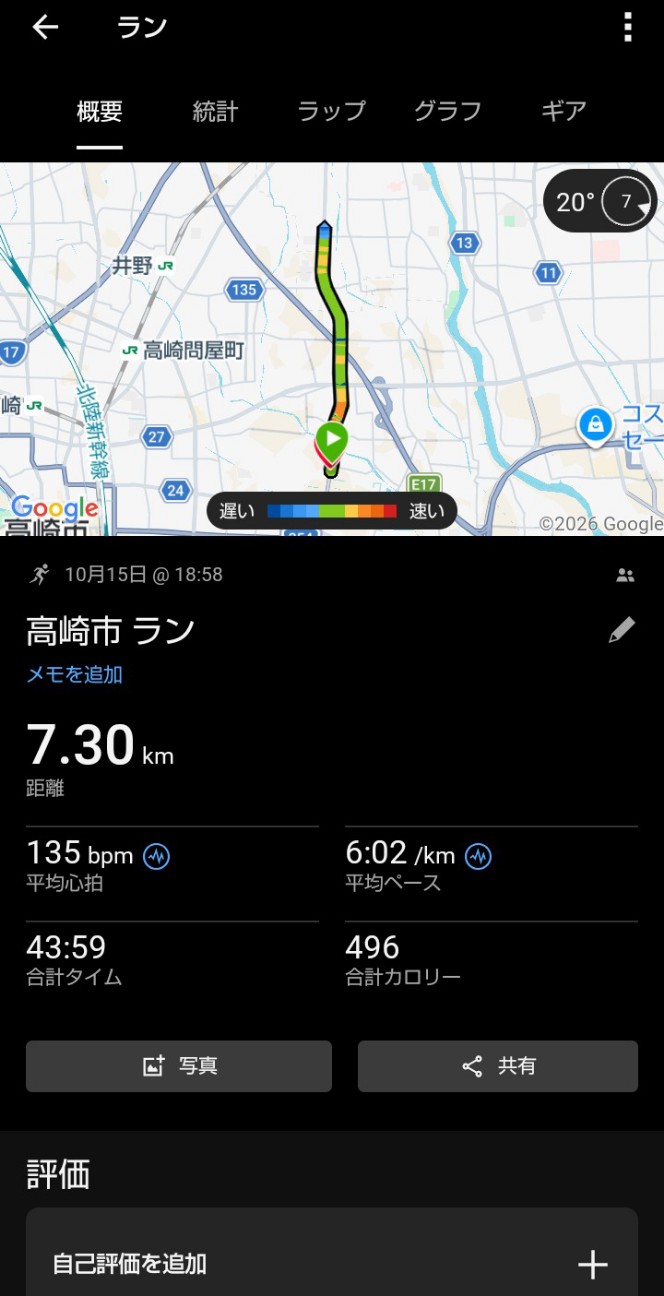This screenshot has width=664, height=1296.
Task: Tap the 写真 button
Action: [179, 1066]
